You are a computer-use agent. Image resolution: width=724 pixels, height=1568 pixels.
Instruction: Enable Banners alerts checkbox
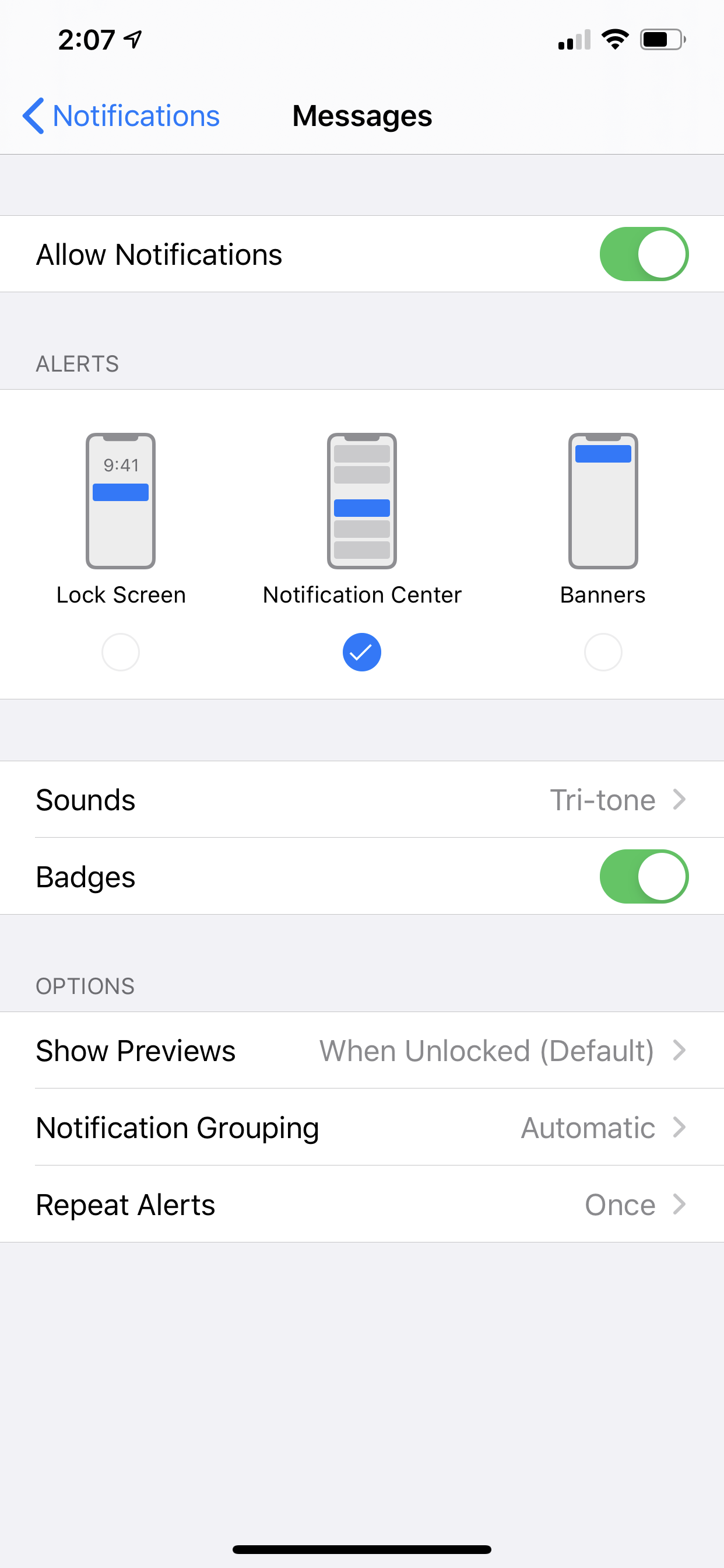602,652
